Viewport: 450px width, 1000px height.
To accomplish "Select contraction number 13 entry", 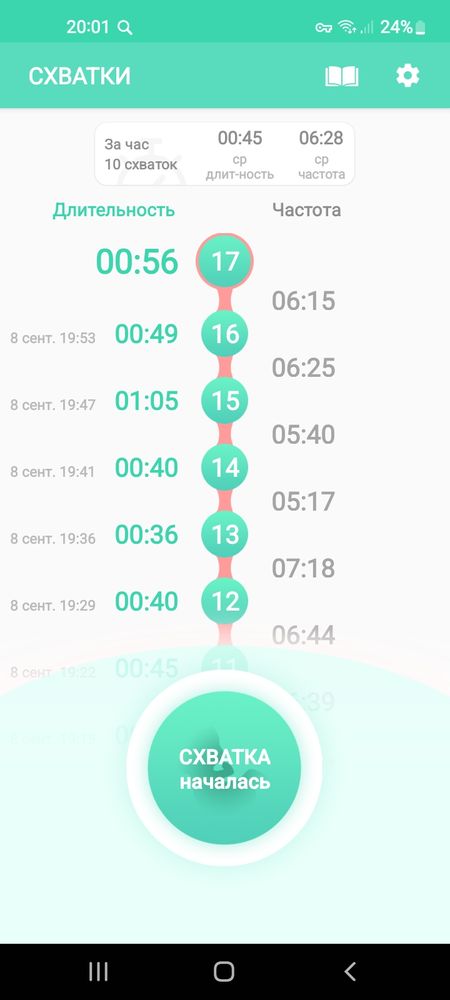I will pos(224,534).
